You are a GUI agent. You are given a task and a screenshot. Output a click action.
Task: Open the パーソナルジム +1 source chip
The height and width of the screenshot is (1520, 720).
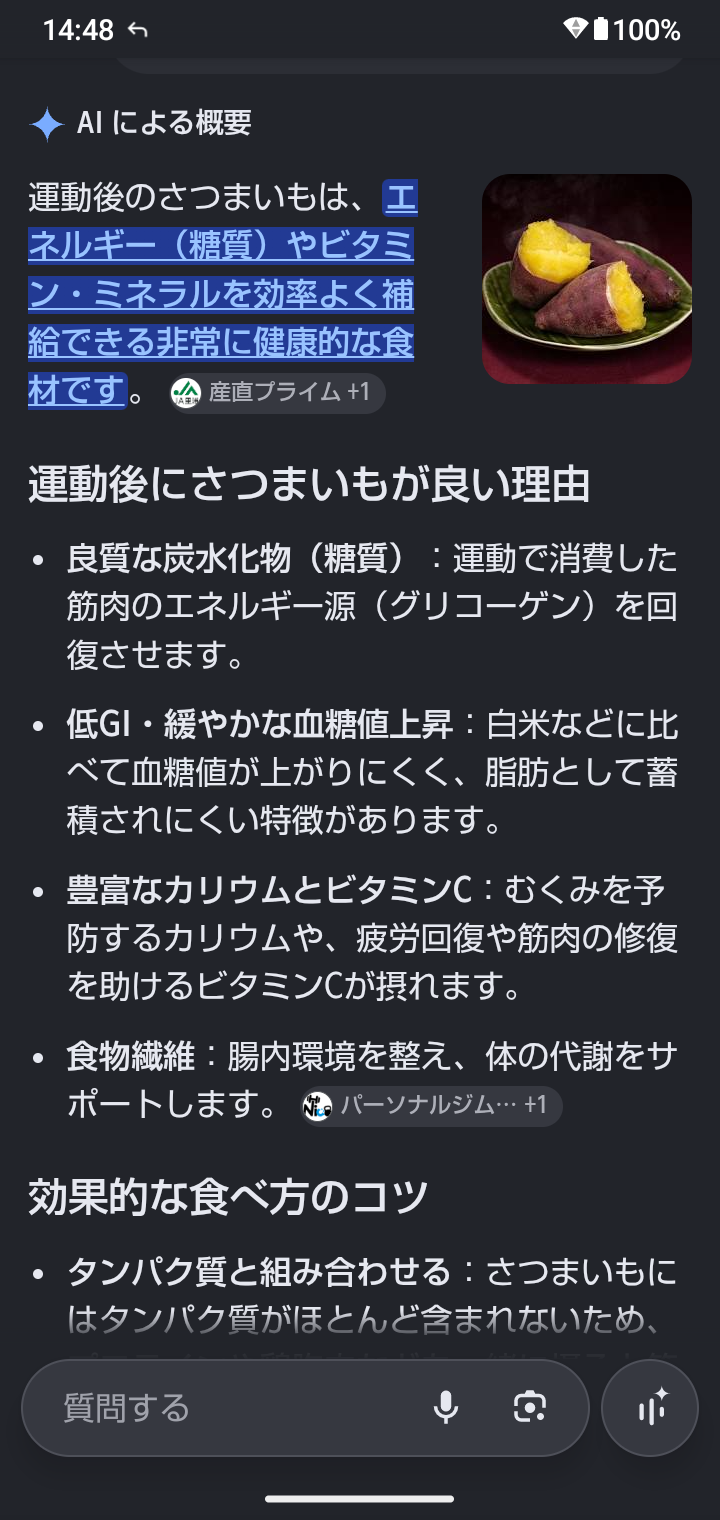[430, 1105]
